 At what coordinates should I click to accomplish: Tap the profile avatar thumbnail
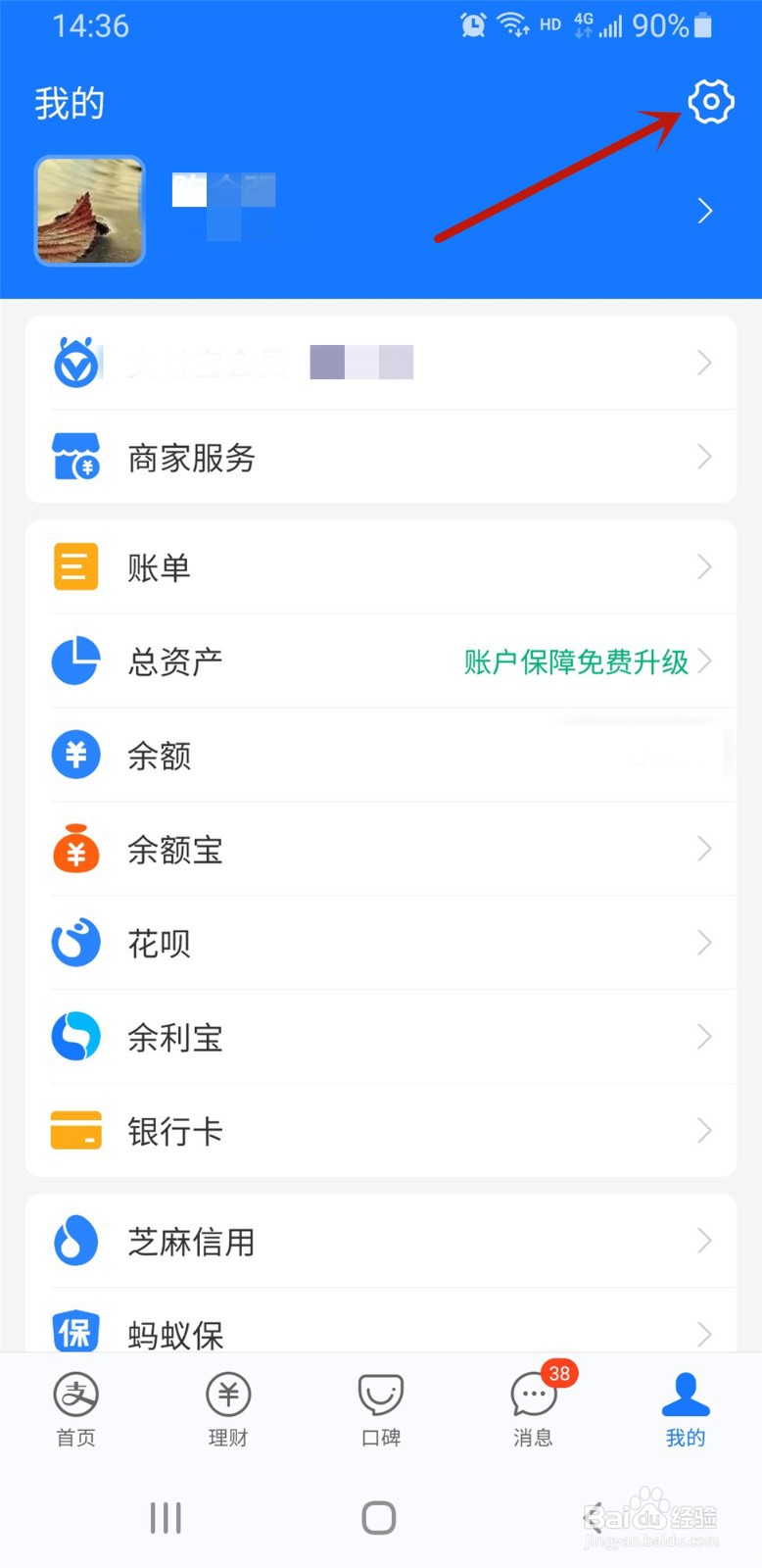(x=89, y=211)
